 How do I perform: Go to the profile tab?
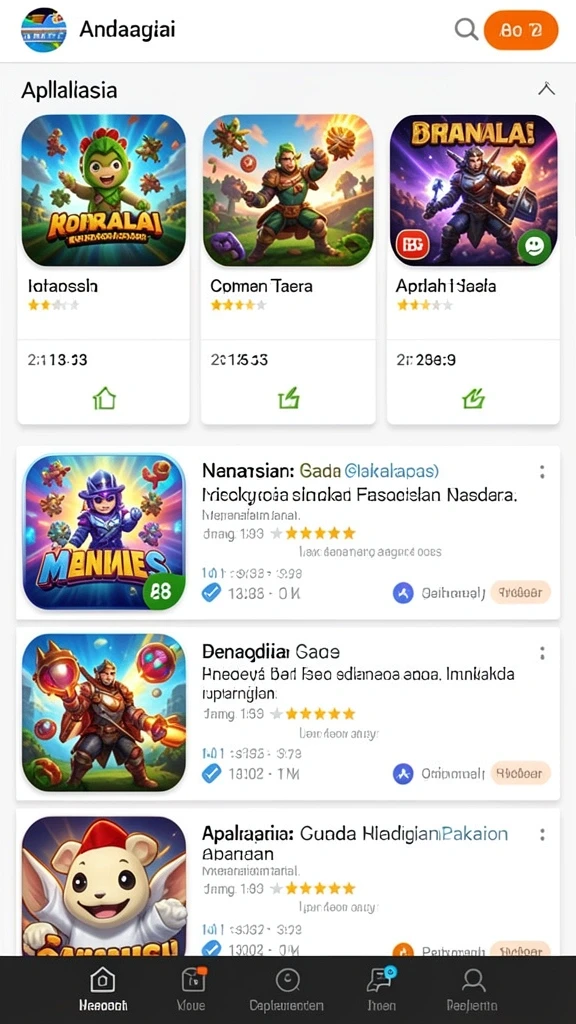point(473,989)
